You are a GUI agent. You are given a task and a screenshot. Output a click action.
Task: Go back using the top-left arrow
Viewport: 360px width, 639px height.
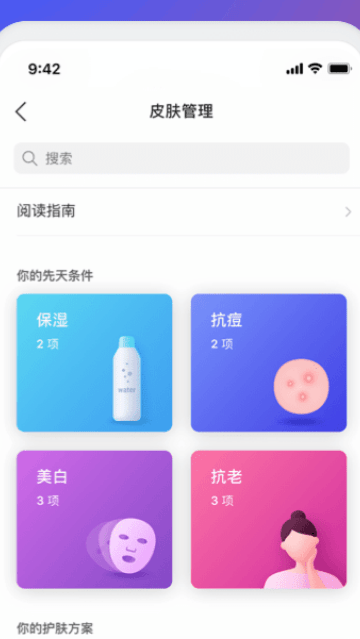pyautogui.click(x=21, y=112)
